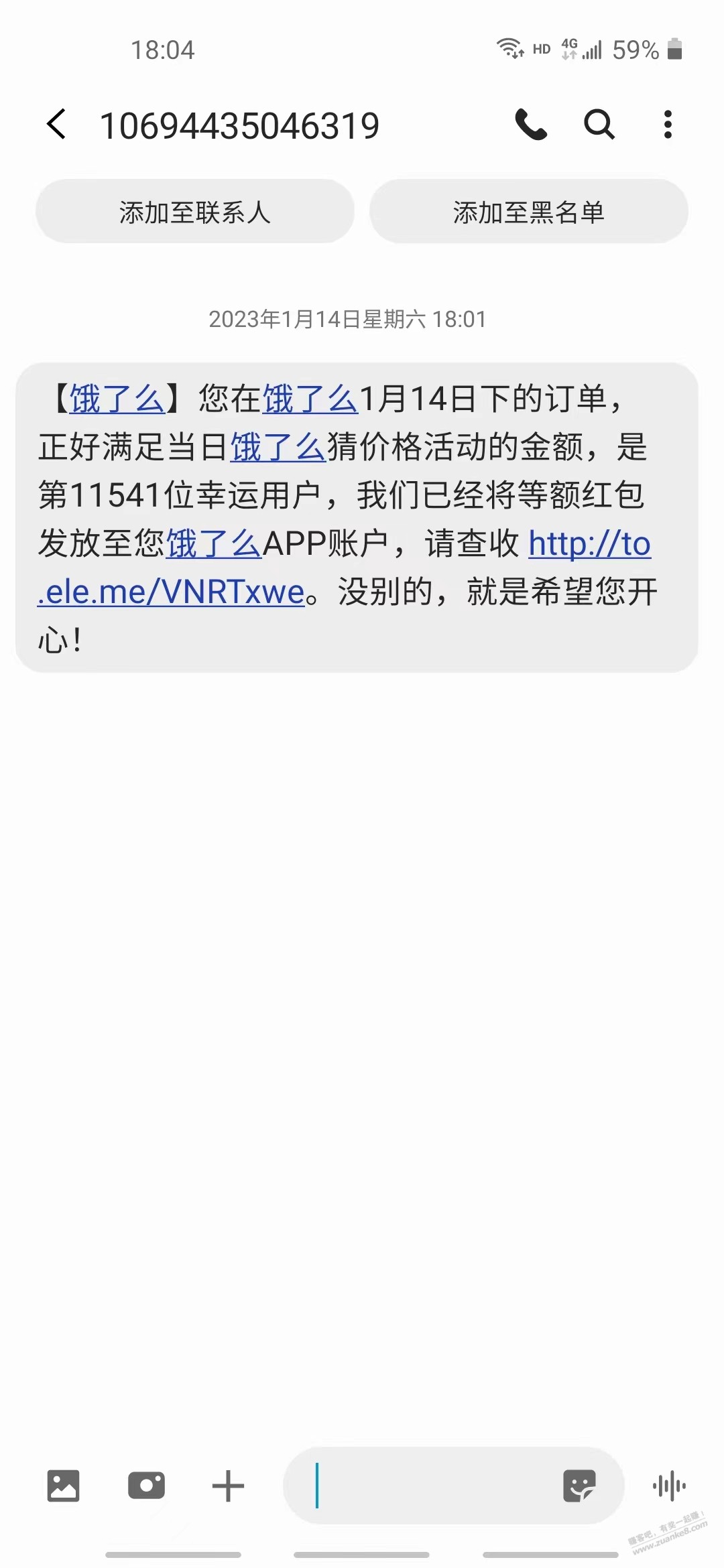Open the gallery image attachment icon
The height and width of the screenshot is (1568, 724).
pyautogui.click(x=64, y=1486)
